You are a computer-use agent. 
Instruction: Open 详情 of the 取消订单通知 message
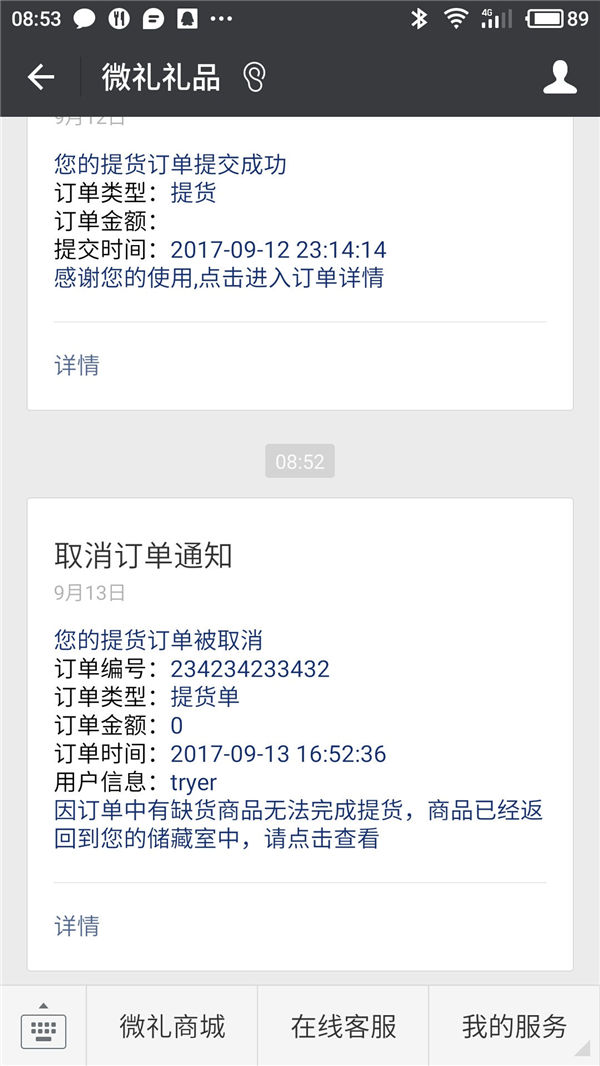click(77, 926)
